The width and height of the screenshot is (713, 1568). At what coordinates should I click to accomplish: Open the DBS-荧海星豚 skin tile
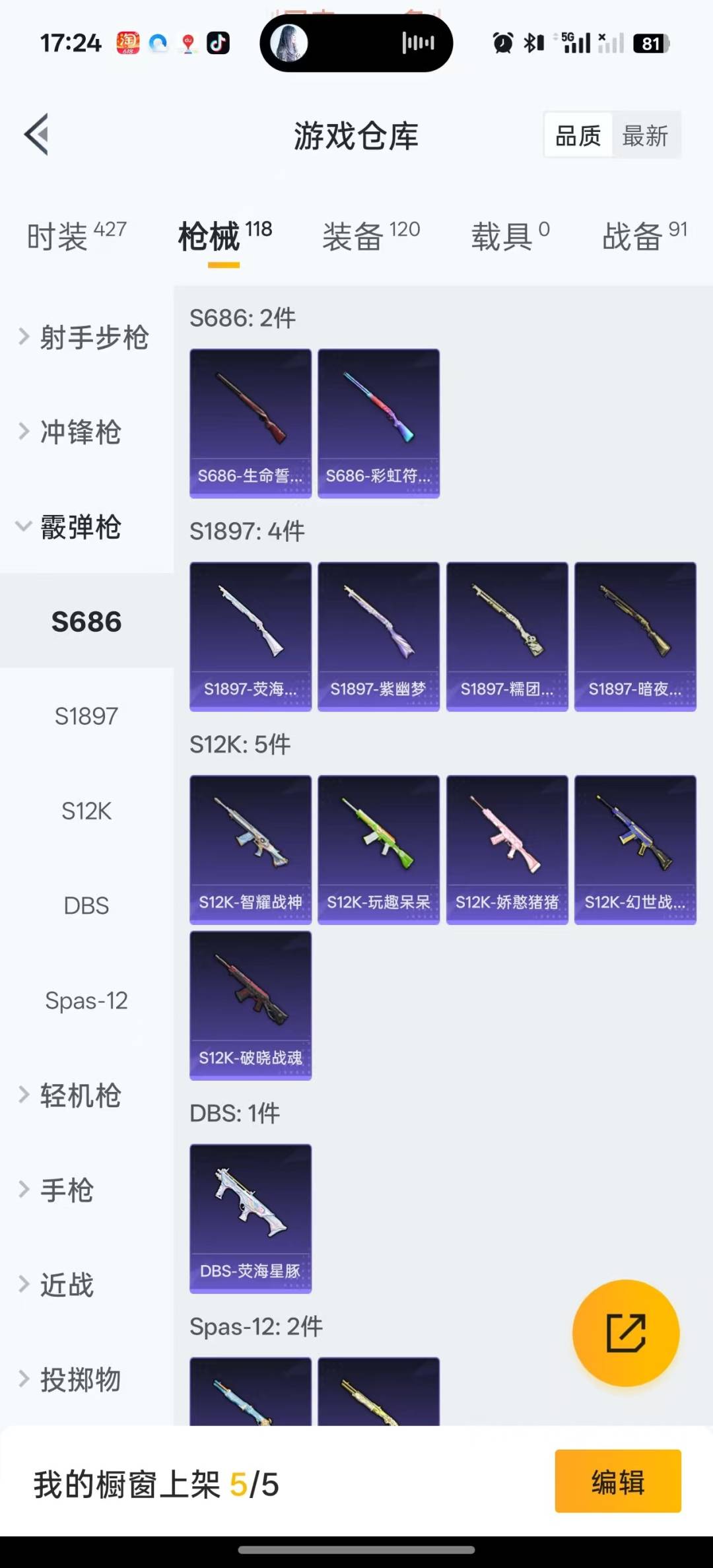(250, 1218)
